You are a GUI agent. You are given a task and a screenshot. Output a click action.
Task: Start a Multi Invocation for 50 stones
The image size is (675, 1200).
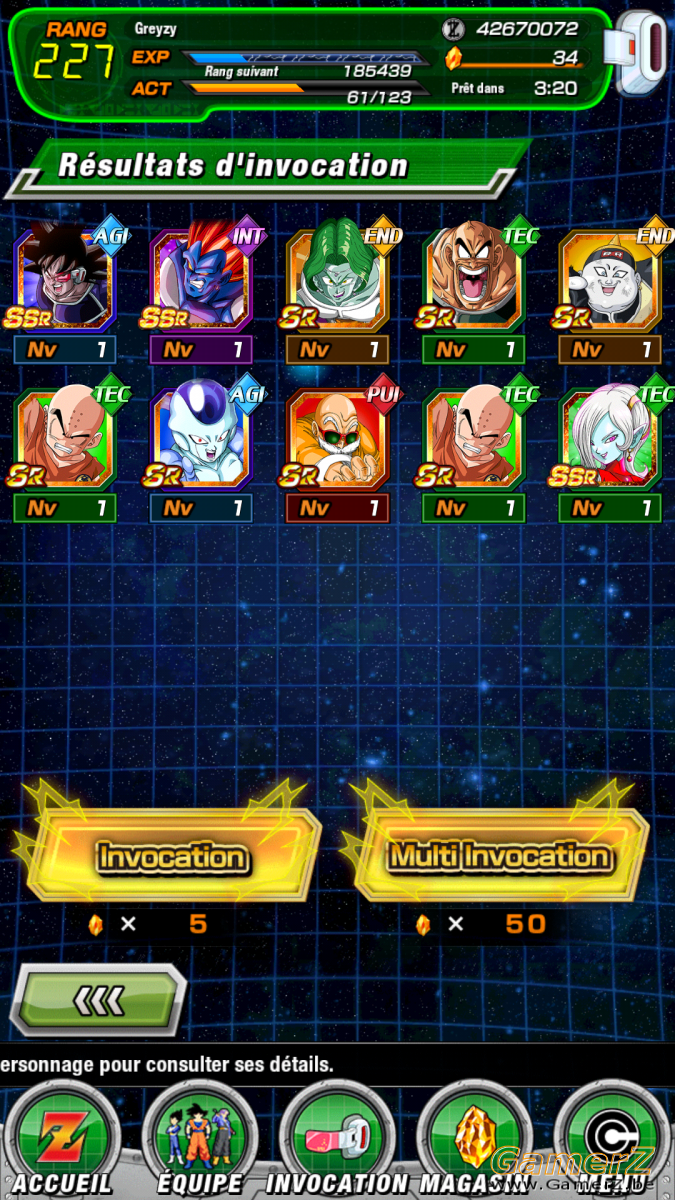click(x=498, y=855)
